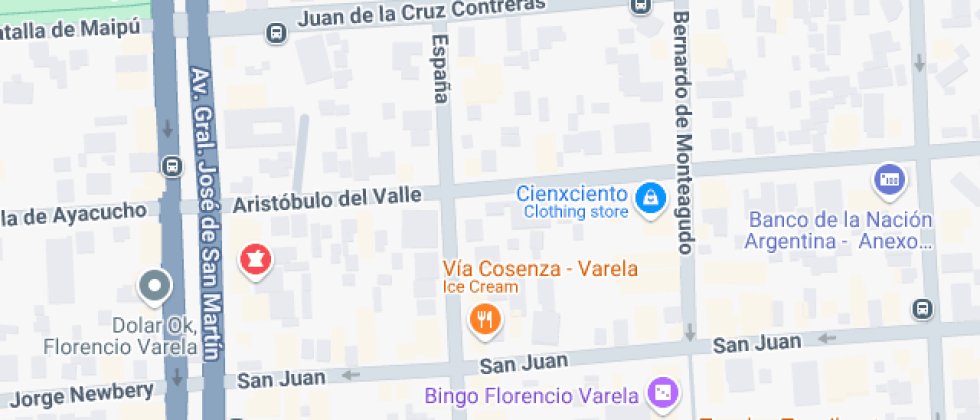Tap the Bingo Florencio Varela pin
980x420 pixels.
[663, 393]
